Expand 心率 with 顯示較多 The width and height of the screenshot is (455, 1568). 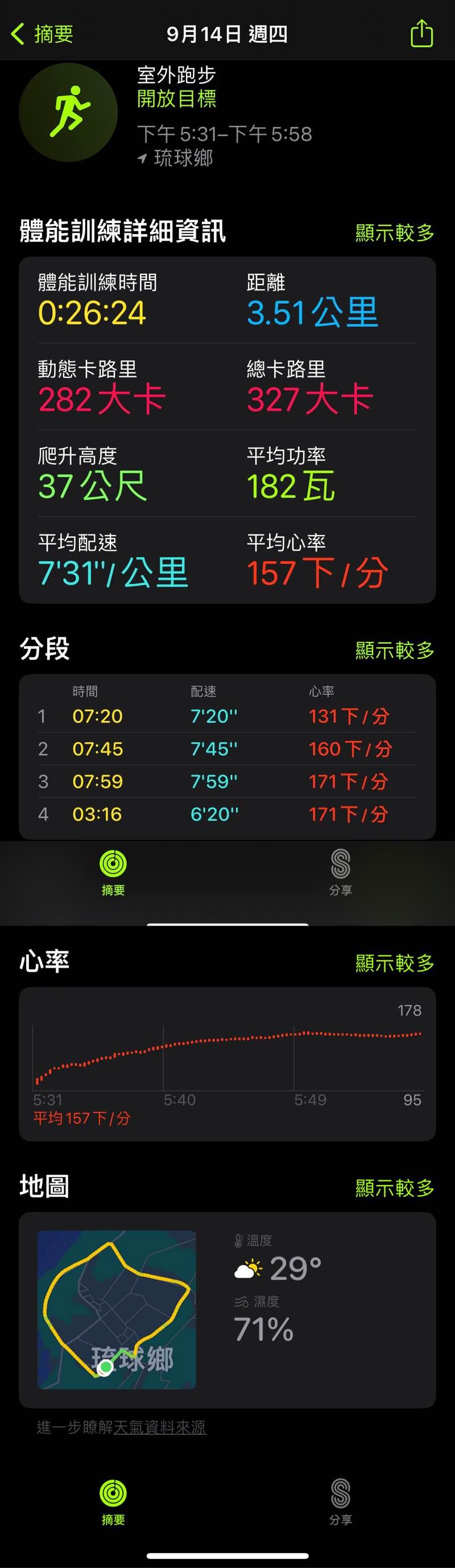tap(394, 962)
